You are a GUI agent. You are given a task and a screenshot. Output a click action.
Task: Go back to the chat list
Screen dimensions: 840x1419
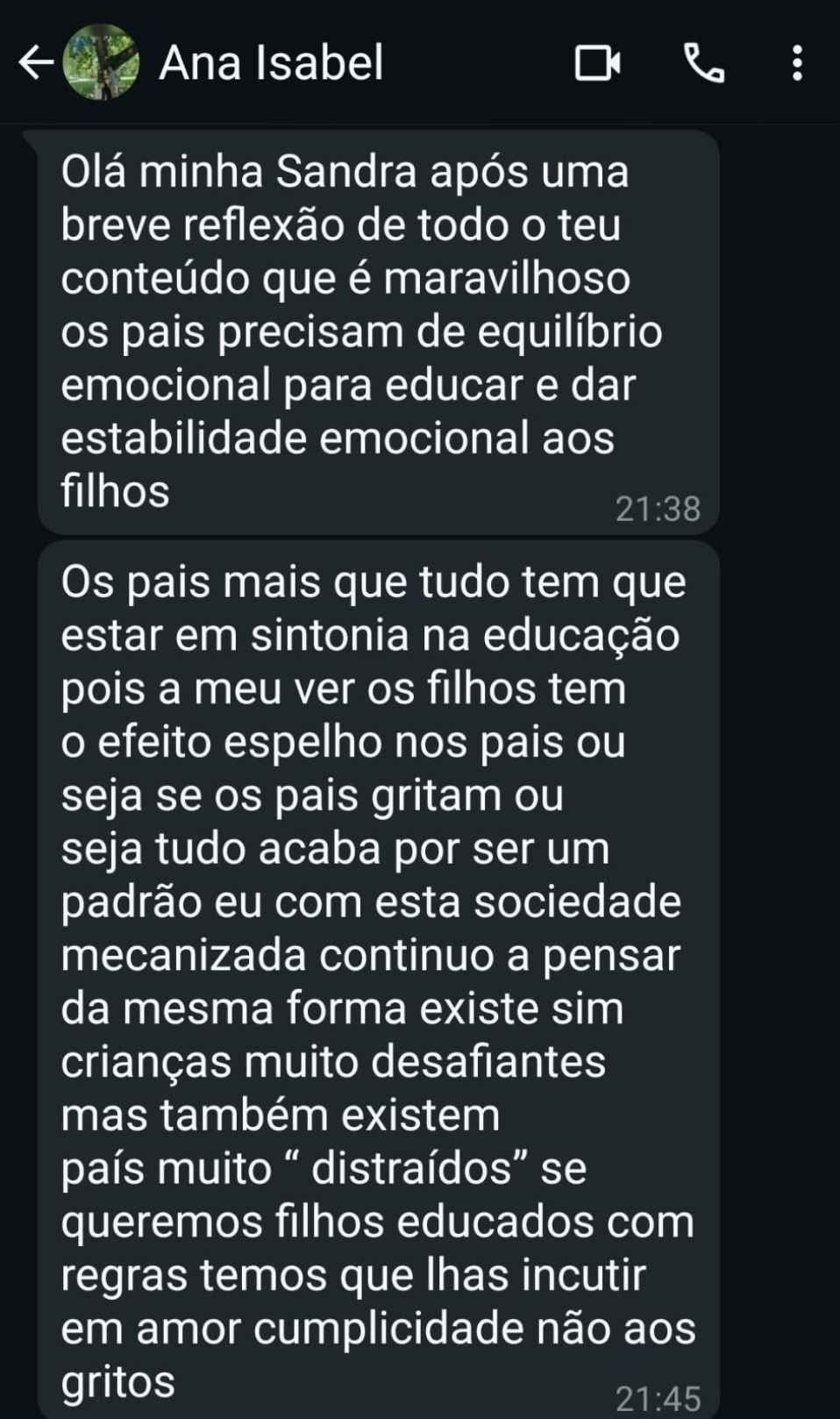[x=35, y=63]
